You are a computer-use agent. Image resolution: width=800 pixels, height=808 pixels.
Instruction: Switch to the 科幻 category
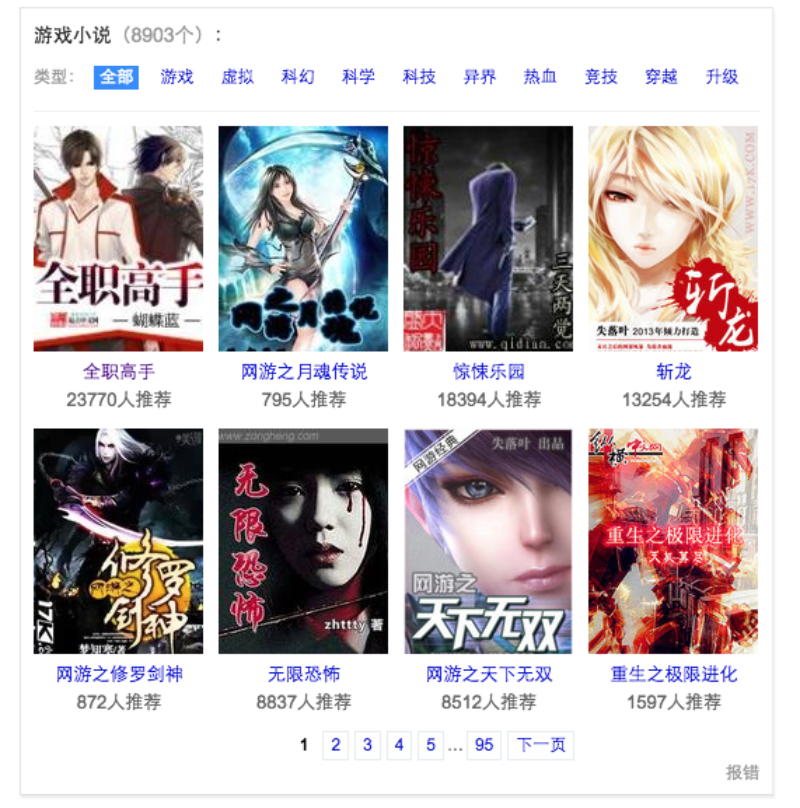point(298,77)
